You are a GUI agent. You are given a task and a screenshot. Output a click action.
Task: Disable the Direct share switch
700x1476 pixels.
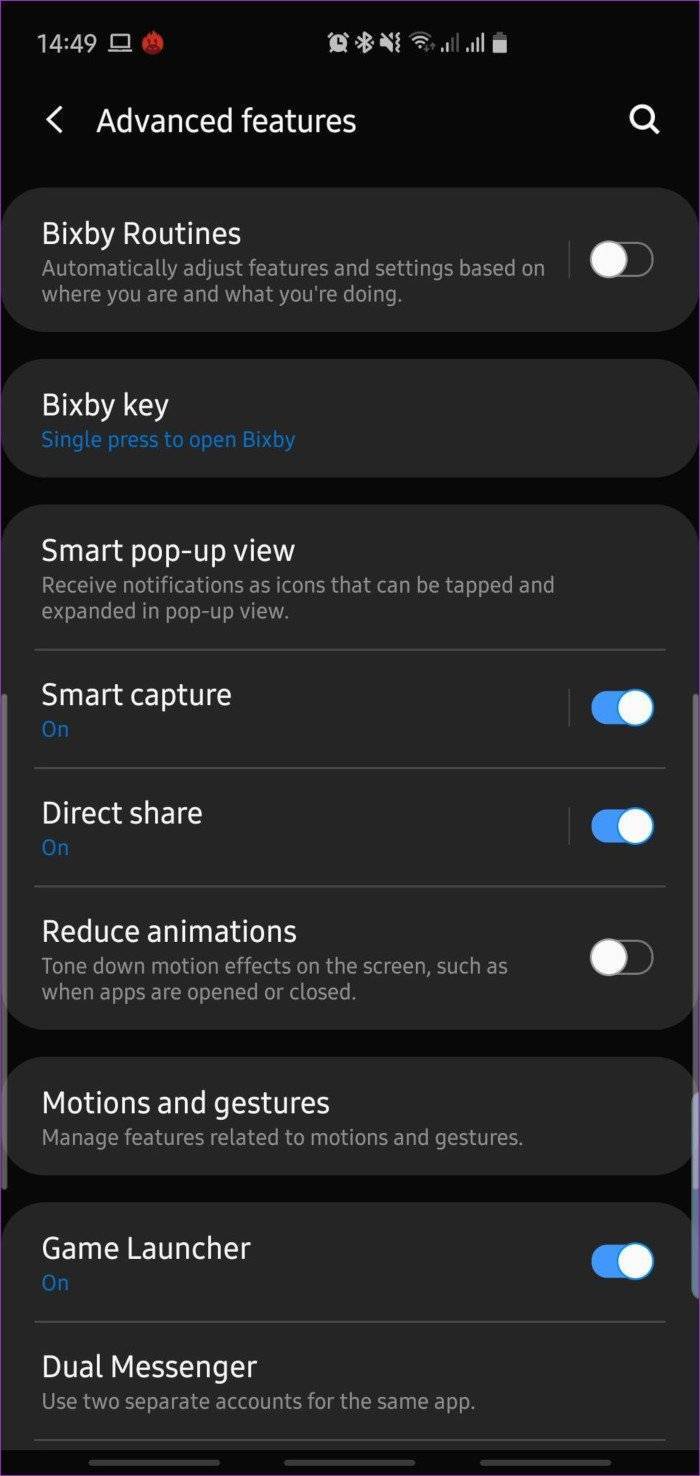tap(621, 826)
